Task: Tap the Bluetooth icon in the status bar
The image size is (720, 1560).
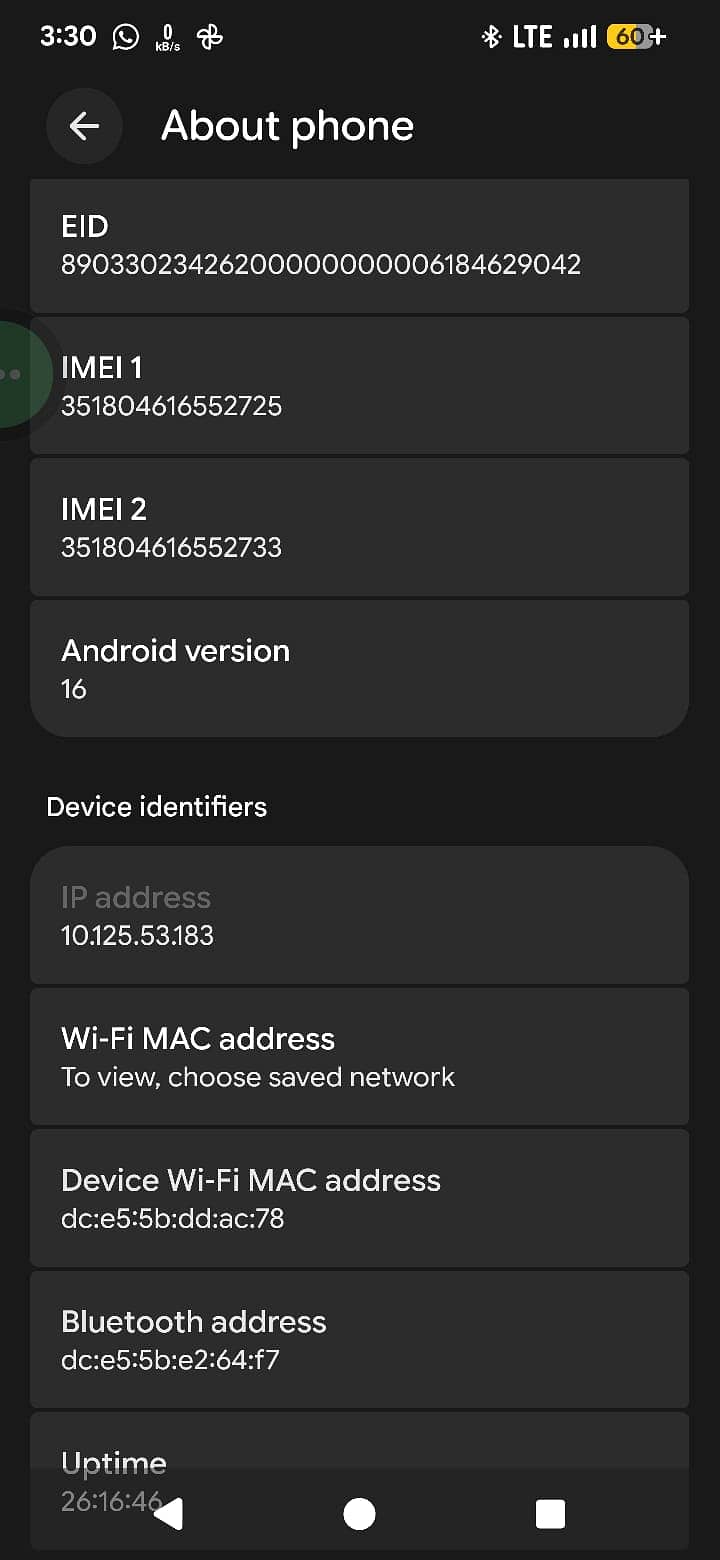Action: click(491, 35)
